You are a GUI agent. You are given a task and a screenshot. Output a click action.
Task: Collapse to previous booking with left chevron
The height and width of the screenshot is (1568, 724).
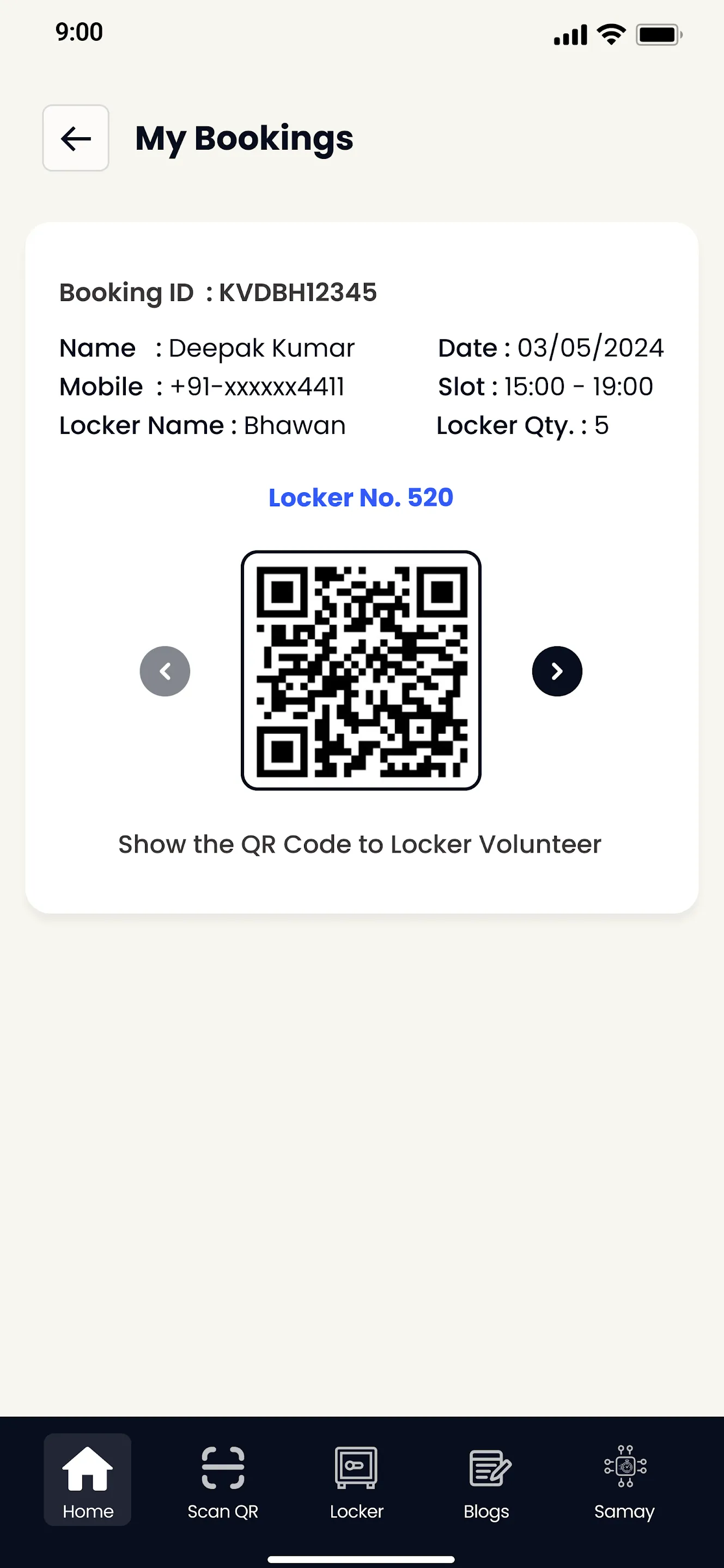click(165, 671)
